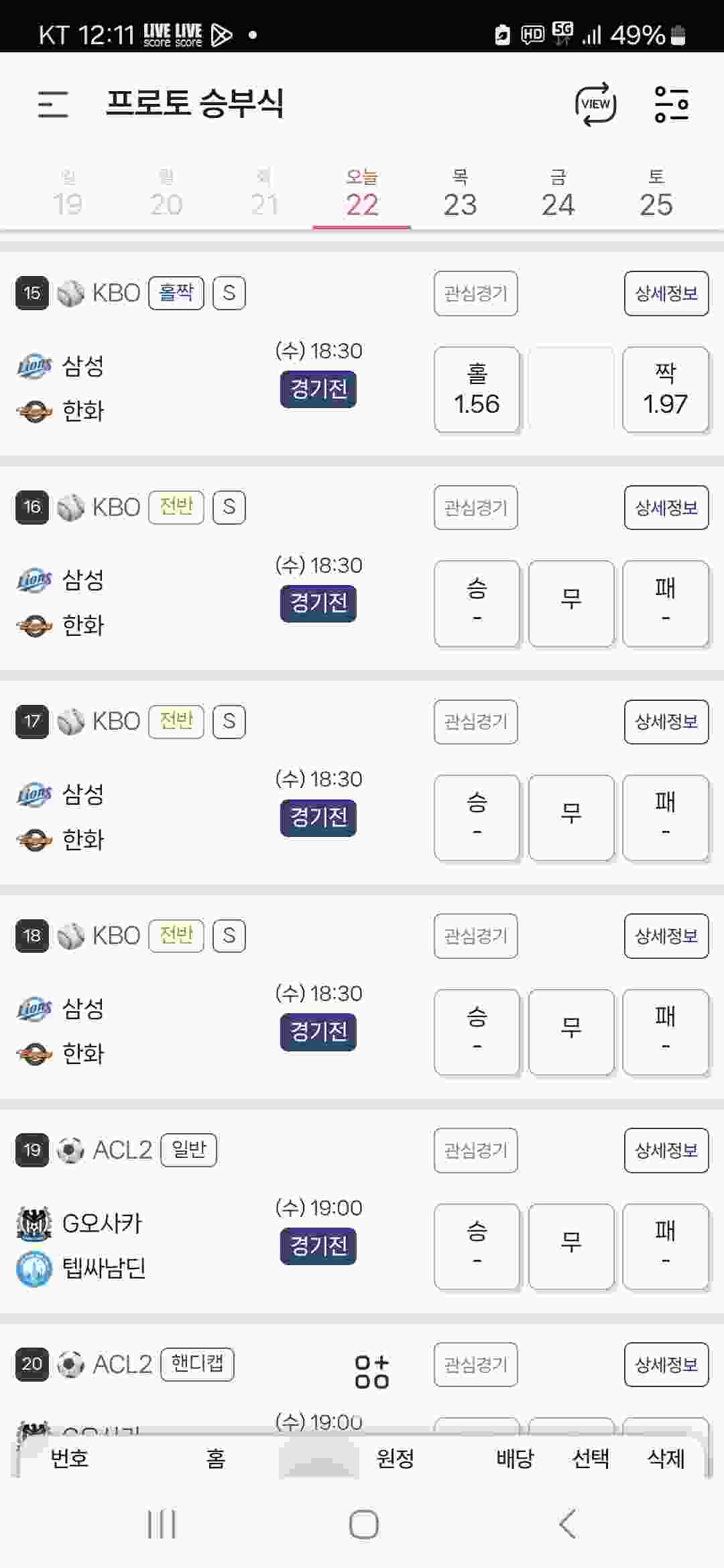Image resolution: width=724 pixels, height=1568 pixels.
Task: Select 승 for G오사카 game 19
Action: 477,1246
